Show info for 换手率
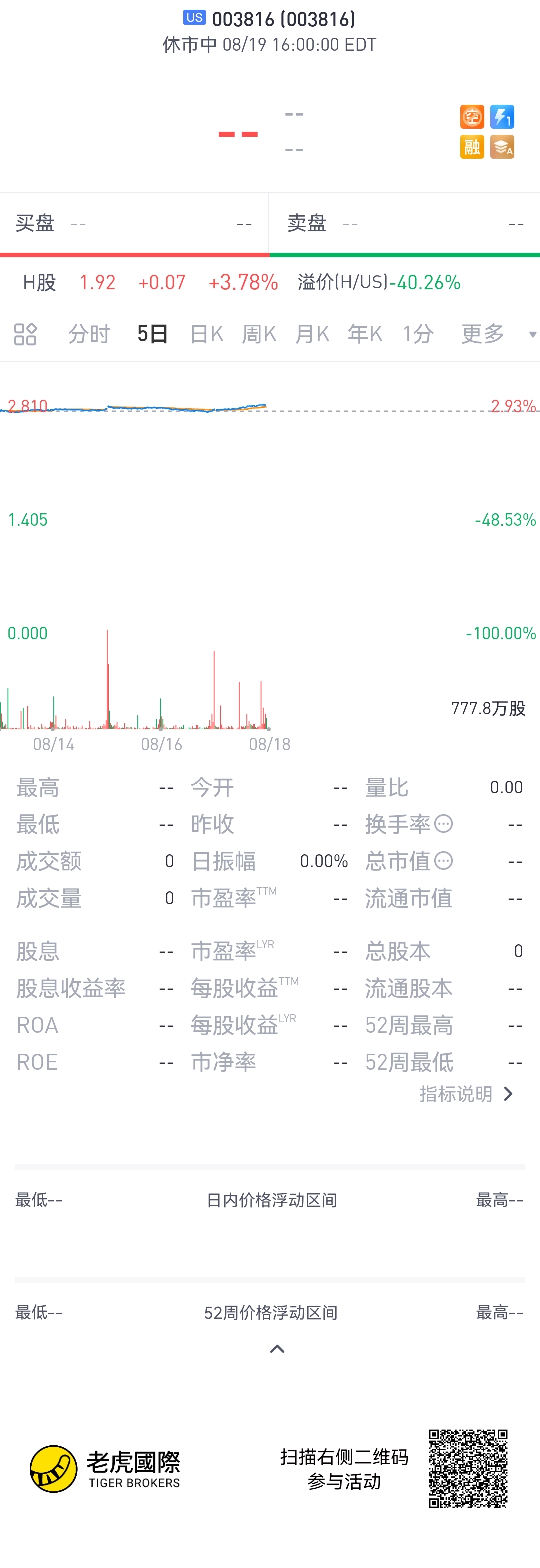The width and height of the screenshot is (540, 1568). tap(444, 824)
